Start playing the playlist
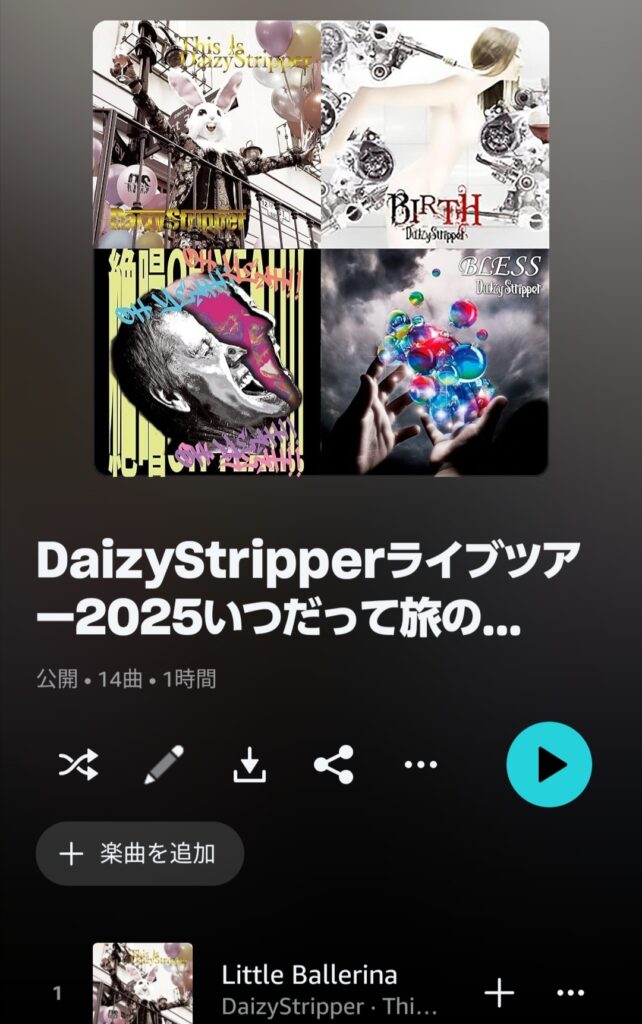The image size is (642, 1024). click(549, 765)
